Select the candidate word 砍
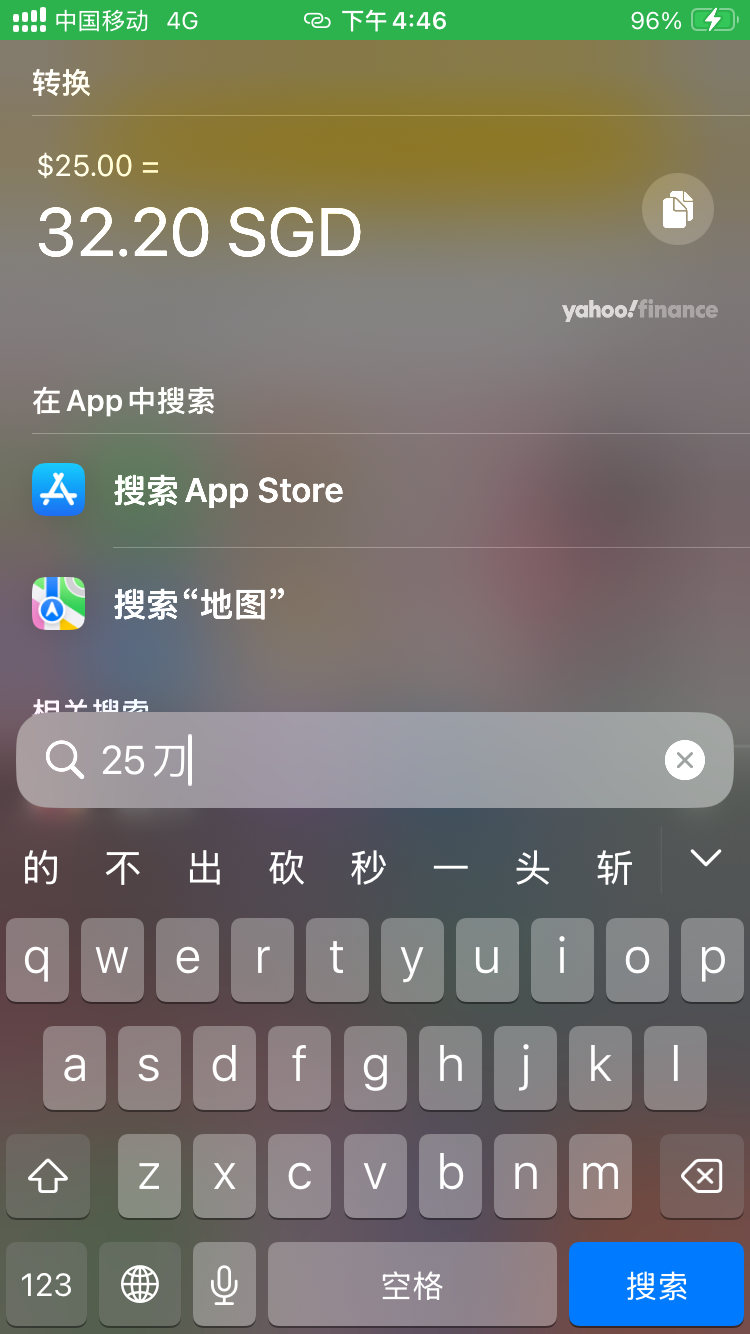Screen dimensions: 750x1334 point(286,868)
